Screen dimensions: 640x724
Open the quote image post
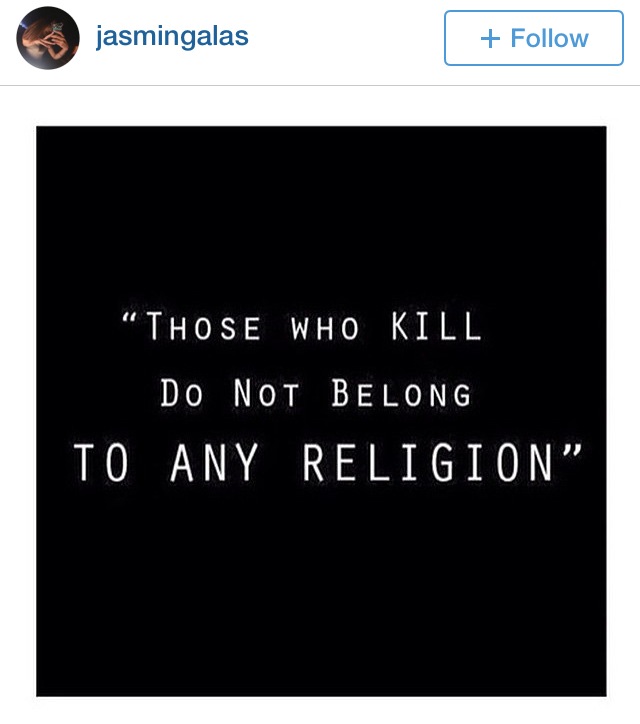321,411
